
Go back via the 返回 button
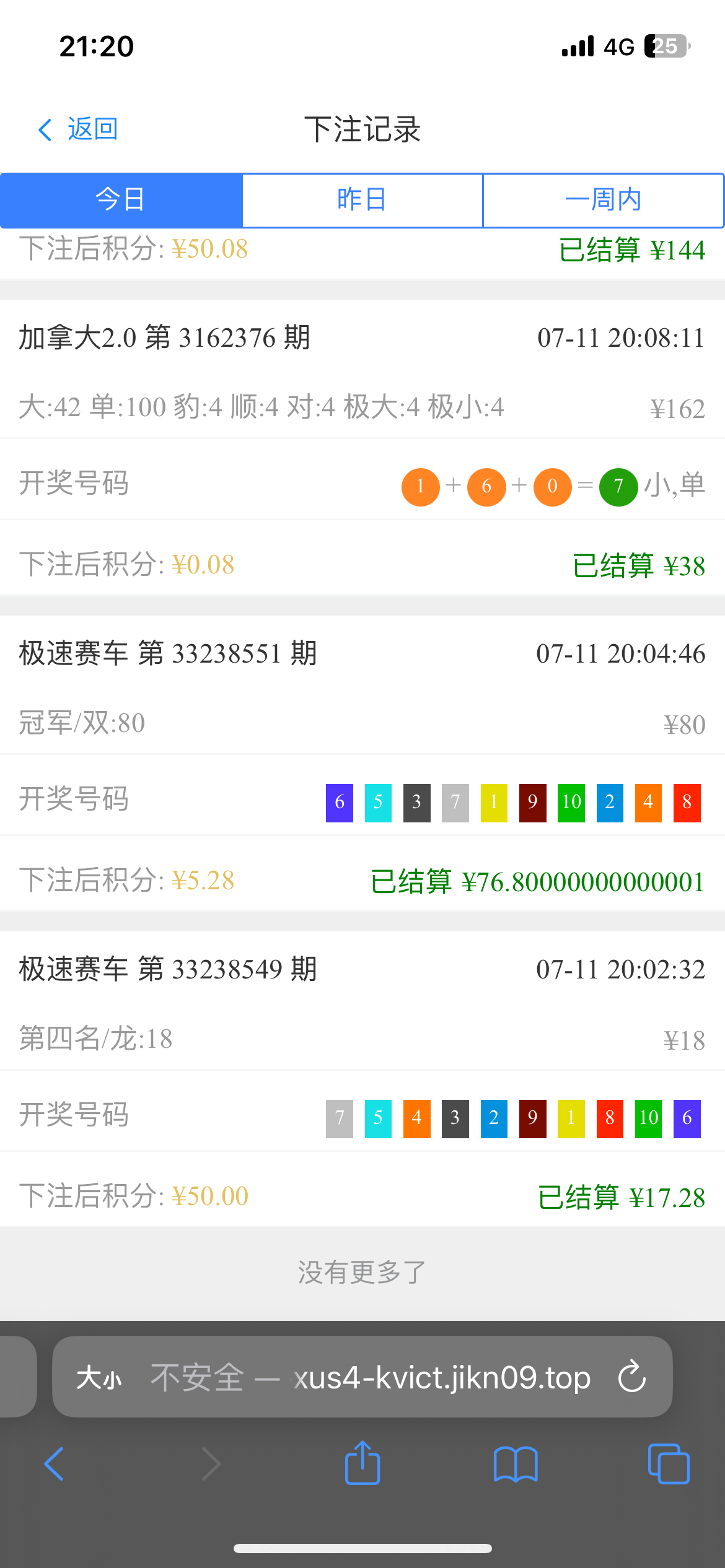(x=78, y=129)
